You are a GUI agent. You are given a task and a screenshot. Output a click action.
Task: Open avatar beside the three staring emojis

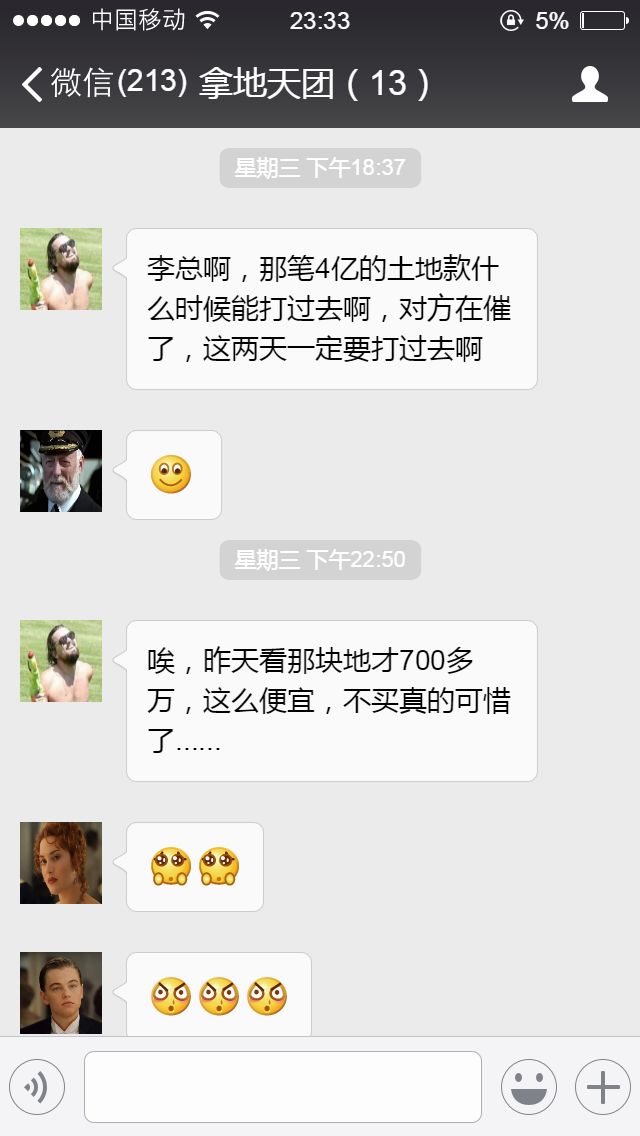61,992
